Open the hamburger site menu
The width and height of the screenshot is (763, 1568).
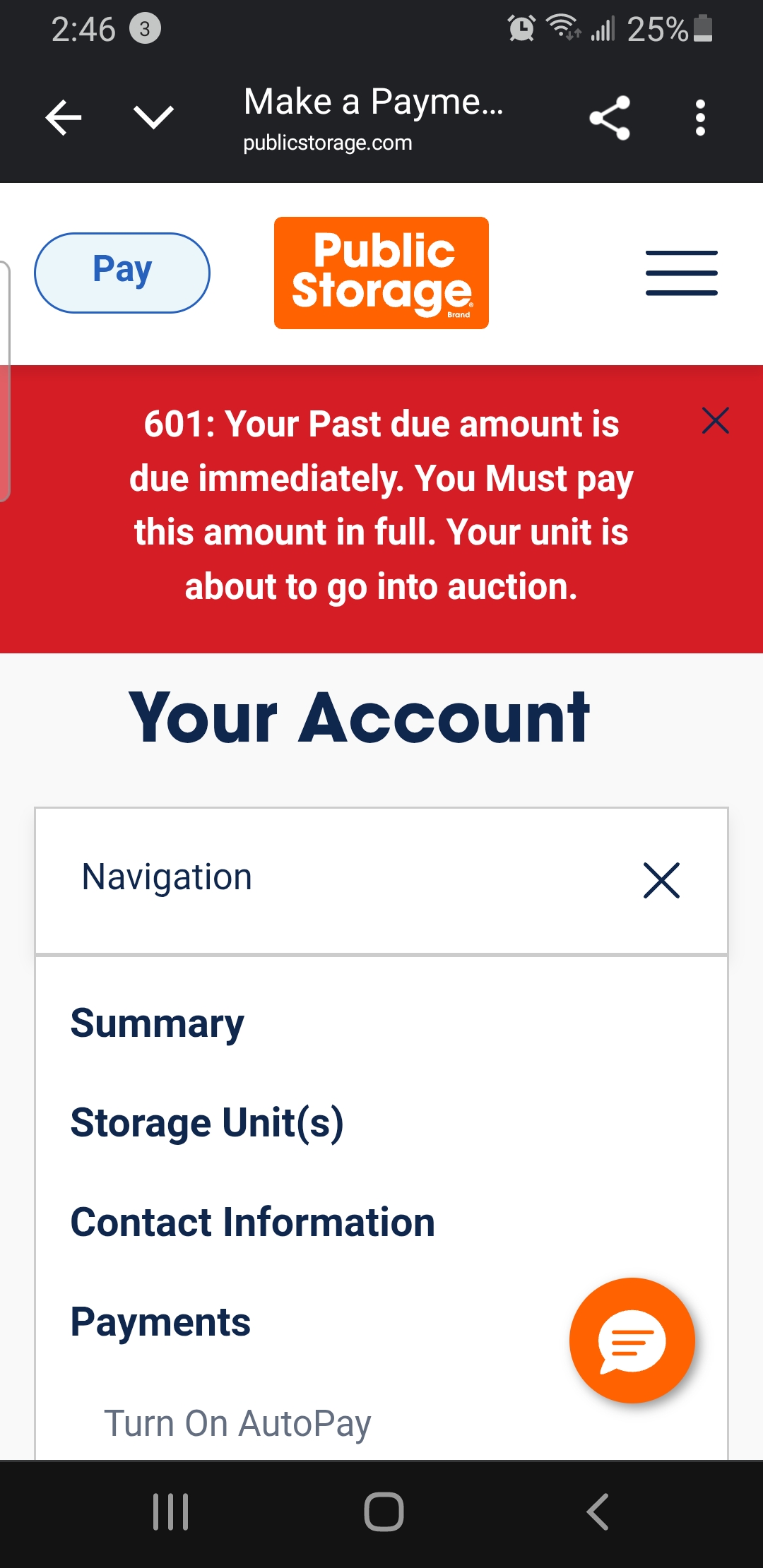681,273
